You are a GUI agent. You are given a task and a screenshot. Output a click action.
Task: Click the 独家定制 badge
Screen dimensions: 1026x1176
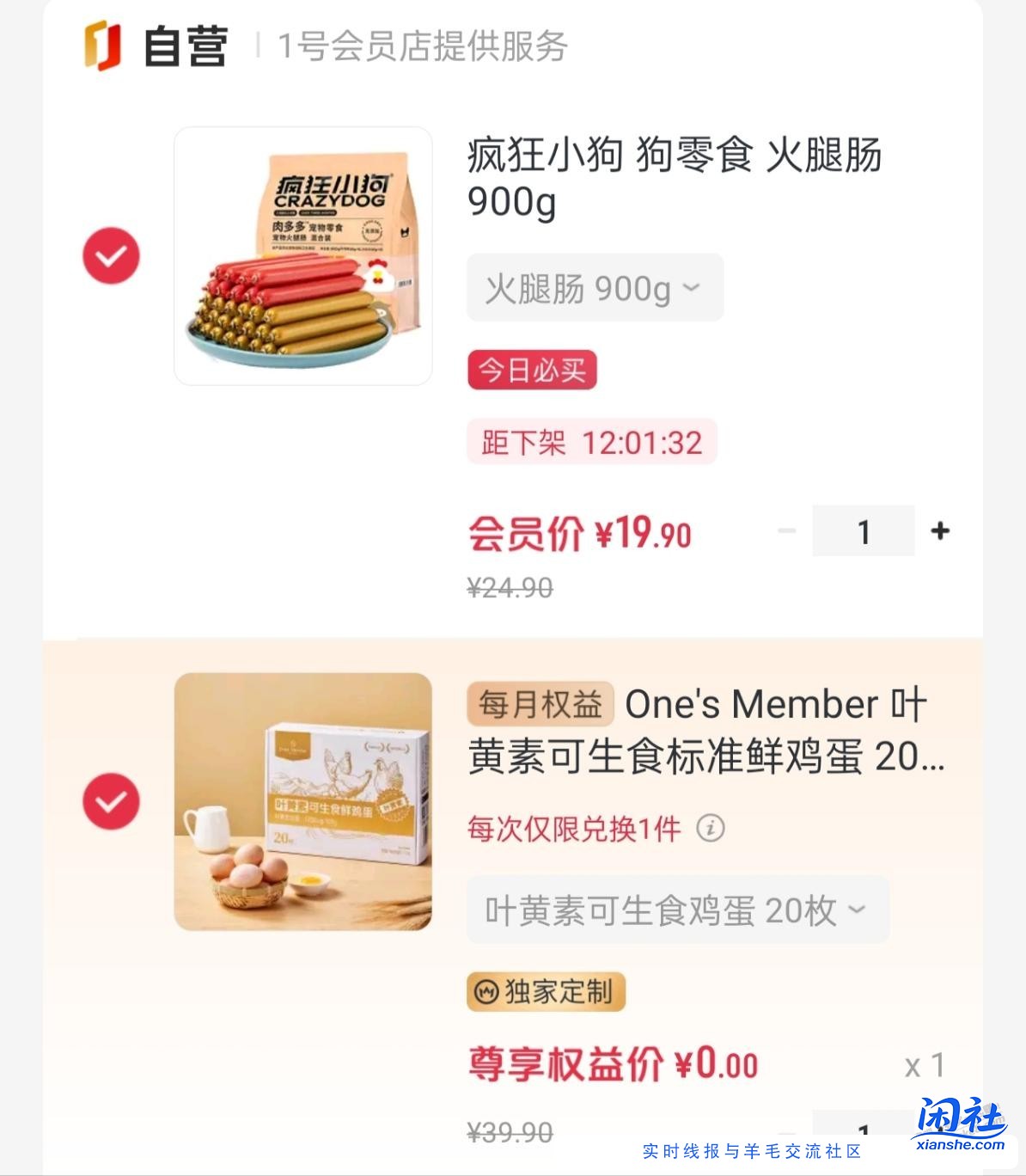tap(546, 993)
